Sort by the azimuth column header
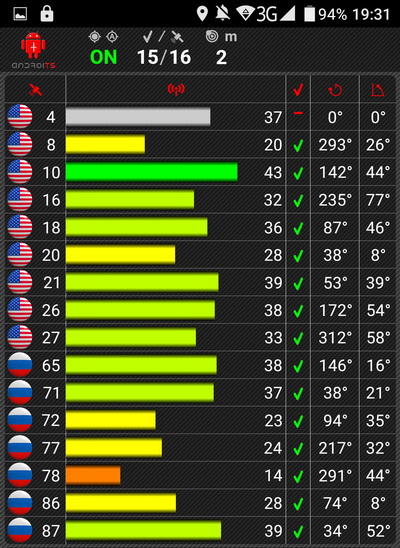Image resolution: width=400 pixels, height=548 pixels. click(x=335, y=90)
